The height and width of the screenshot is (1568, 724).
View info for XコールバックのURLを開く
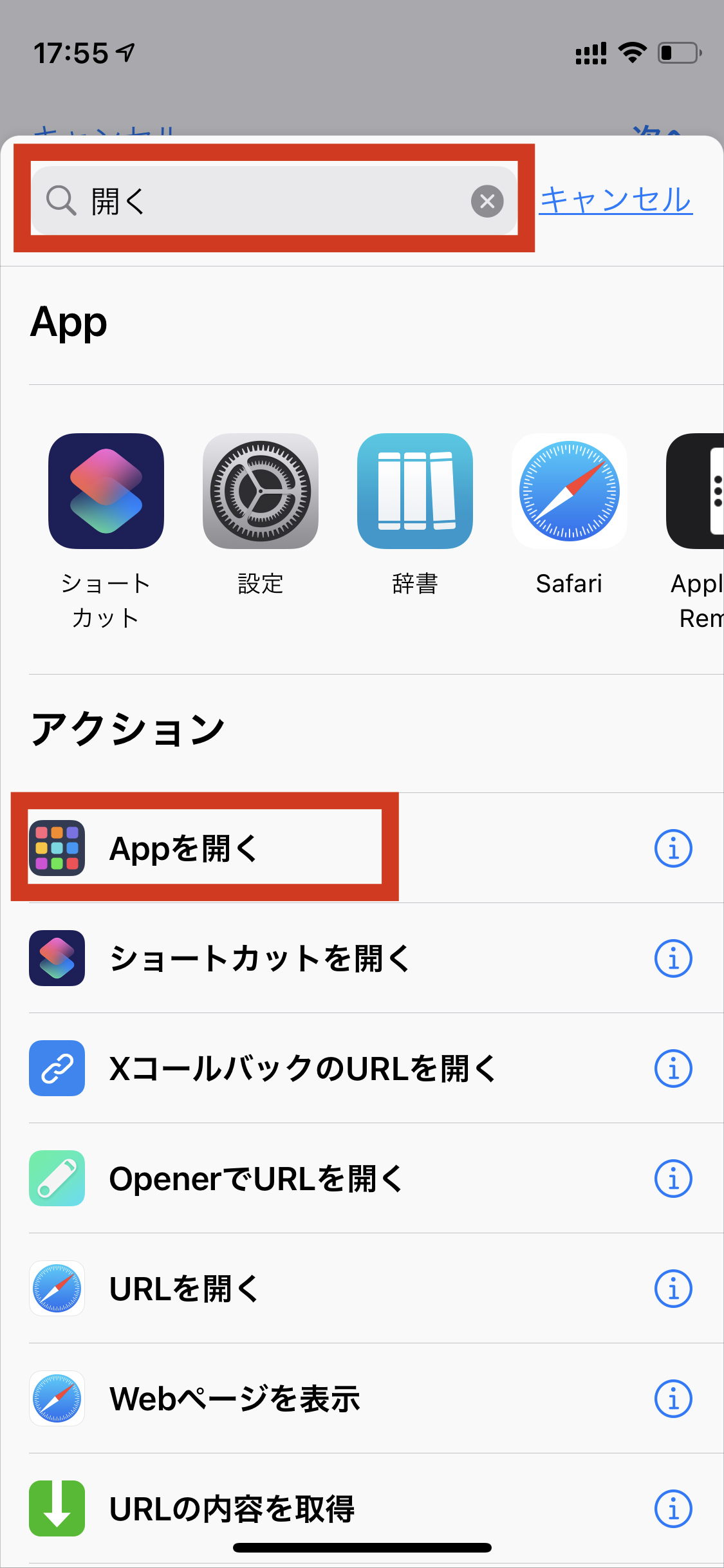(673, 1069)
